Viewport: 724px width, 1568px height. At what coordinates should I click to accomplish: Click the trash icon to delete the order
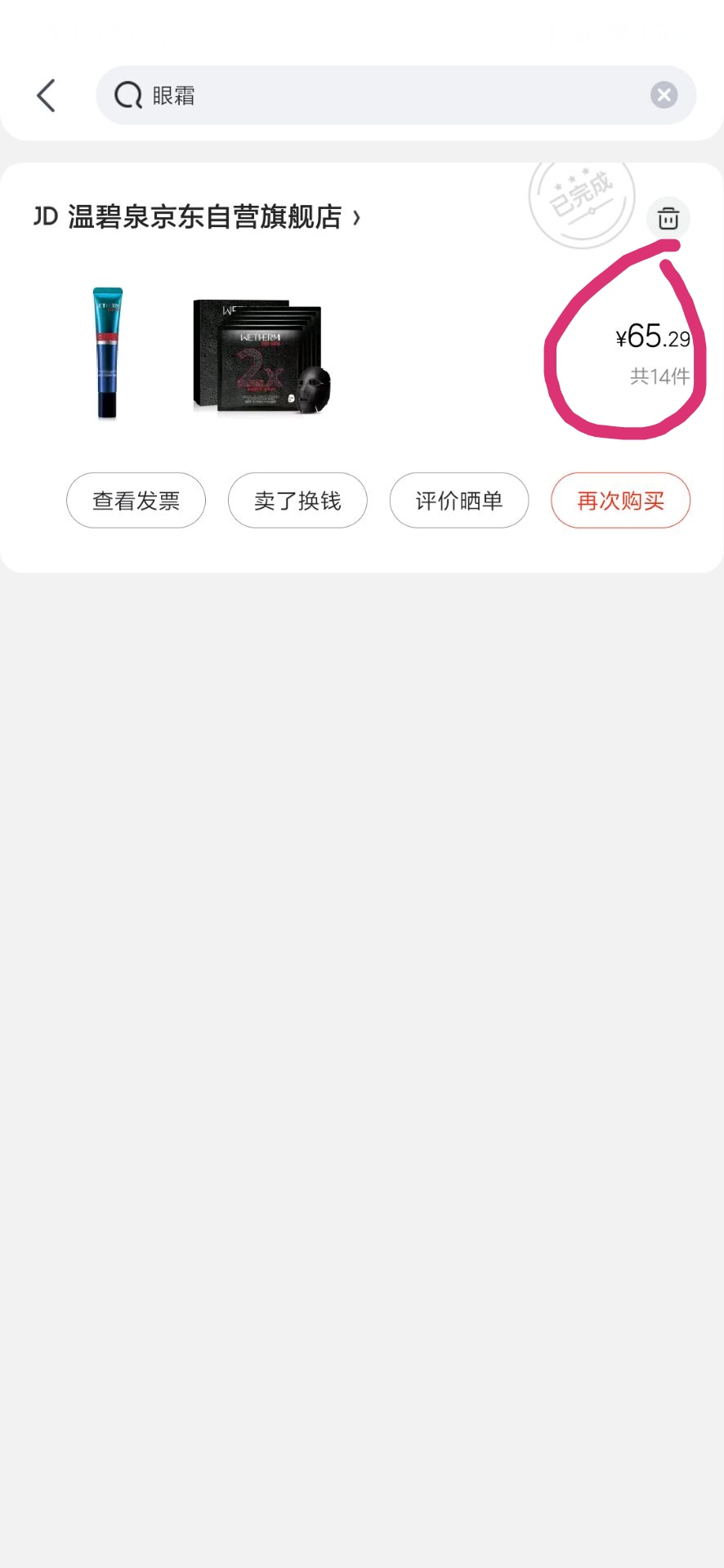coord(668,219)
